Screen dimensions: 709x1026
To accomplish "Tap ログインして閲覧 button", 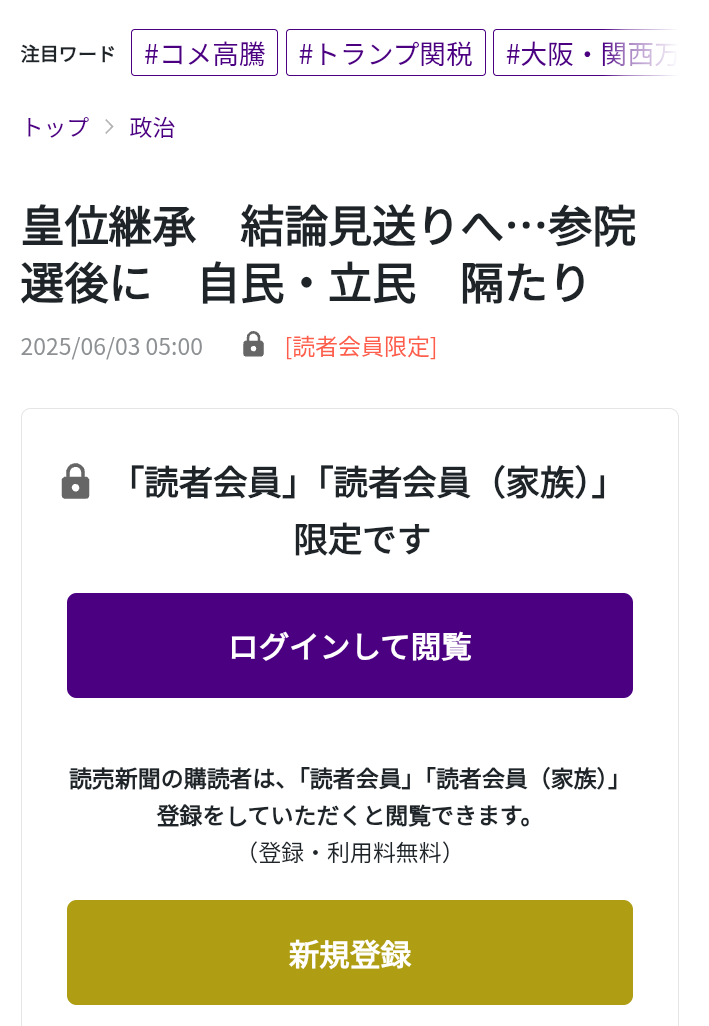I will 349,646.
